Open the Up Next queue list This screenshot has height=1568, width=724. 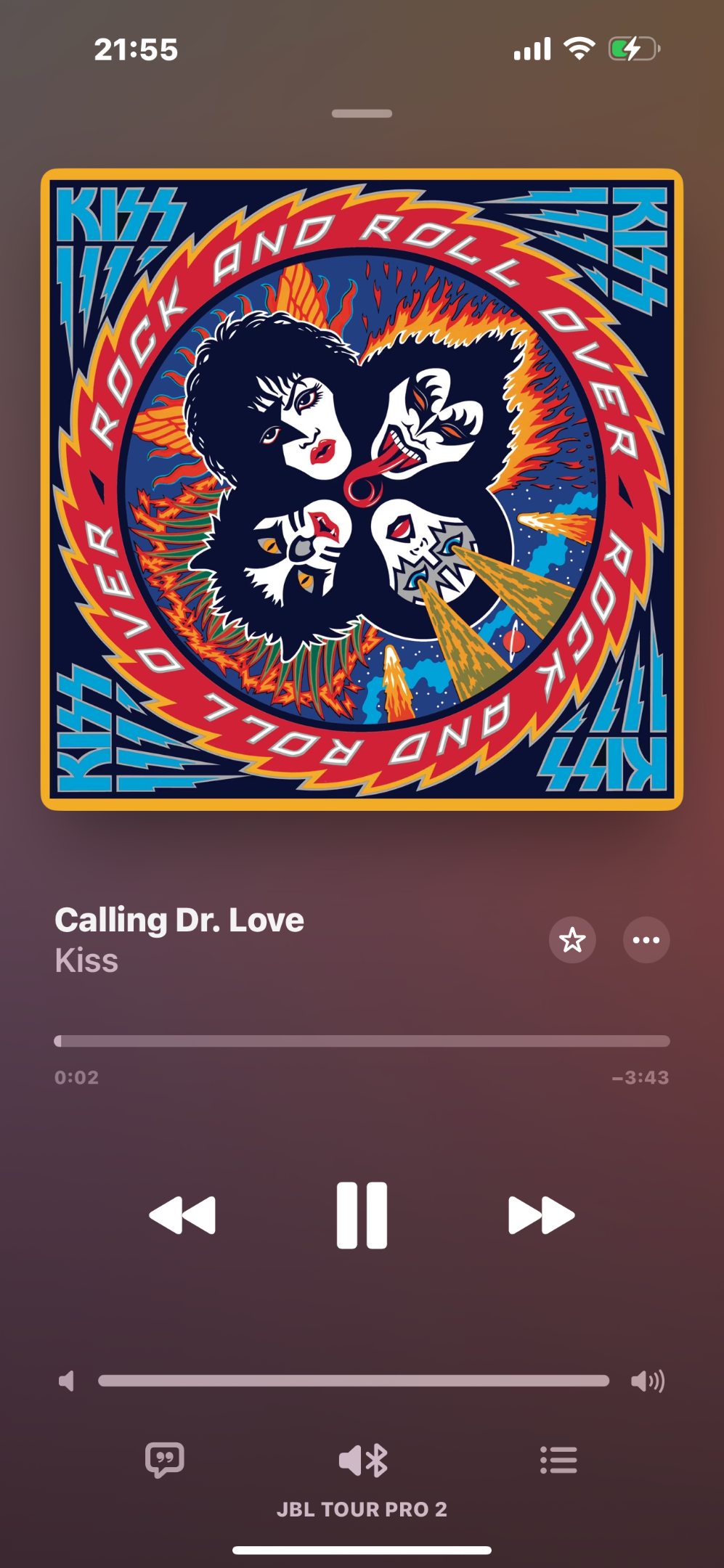(559, 1460)
